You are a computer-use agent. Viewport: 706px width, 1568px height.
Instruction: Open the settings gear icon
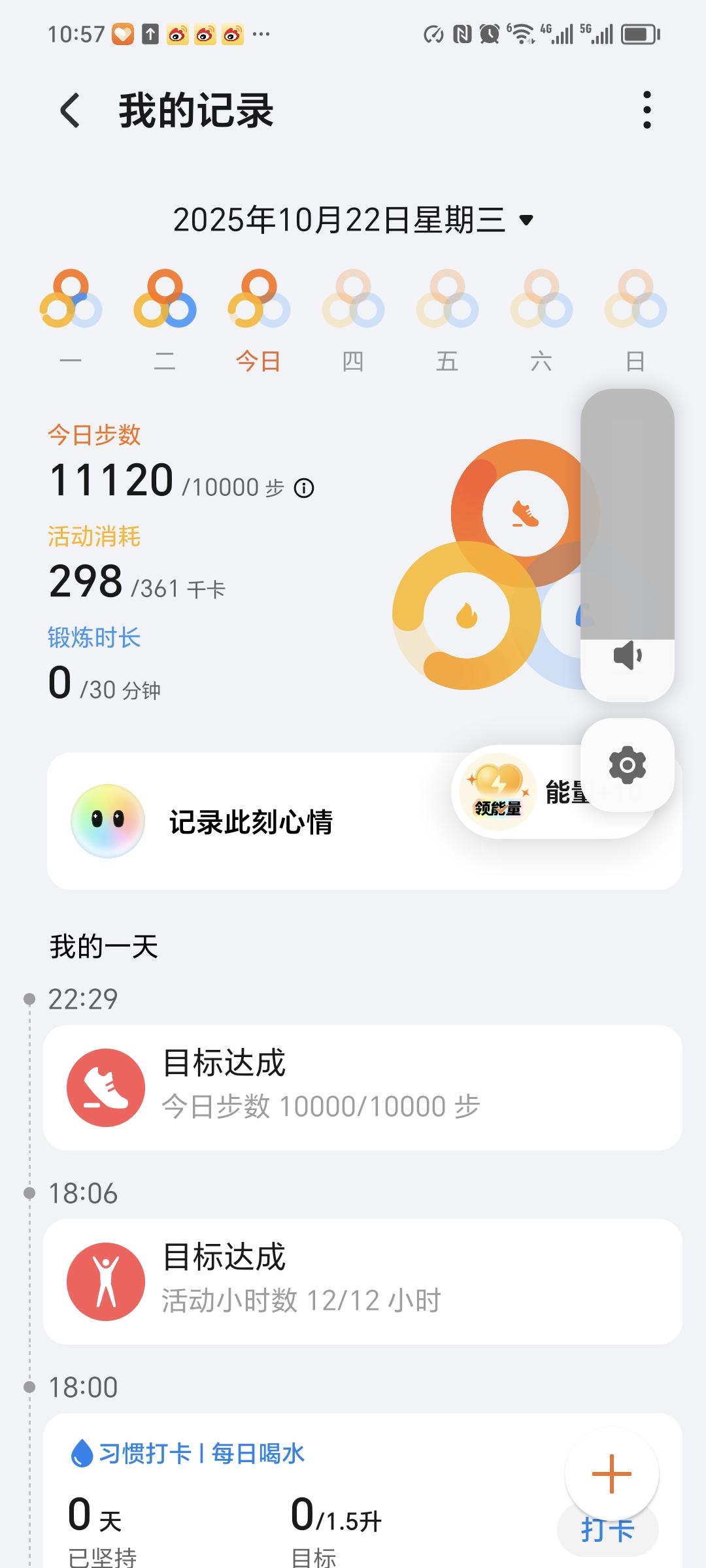tap(626, 764)
